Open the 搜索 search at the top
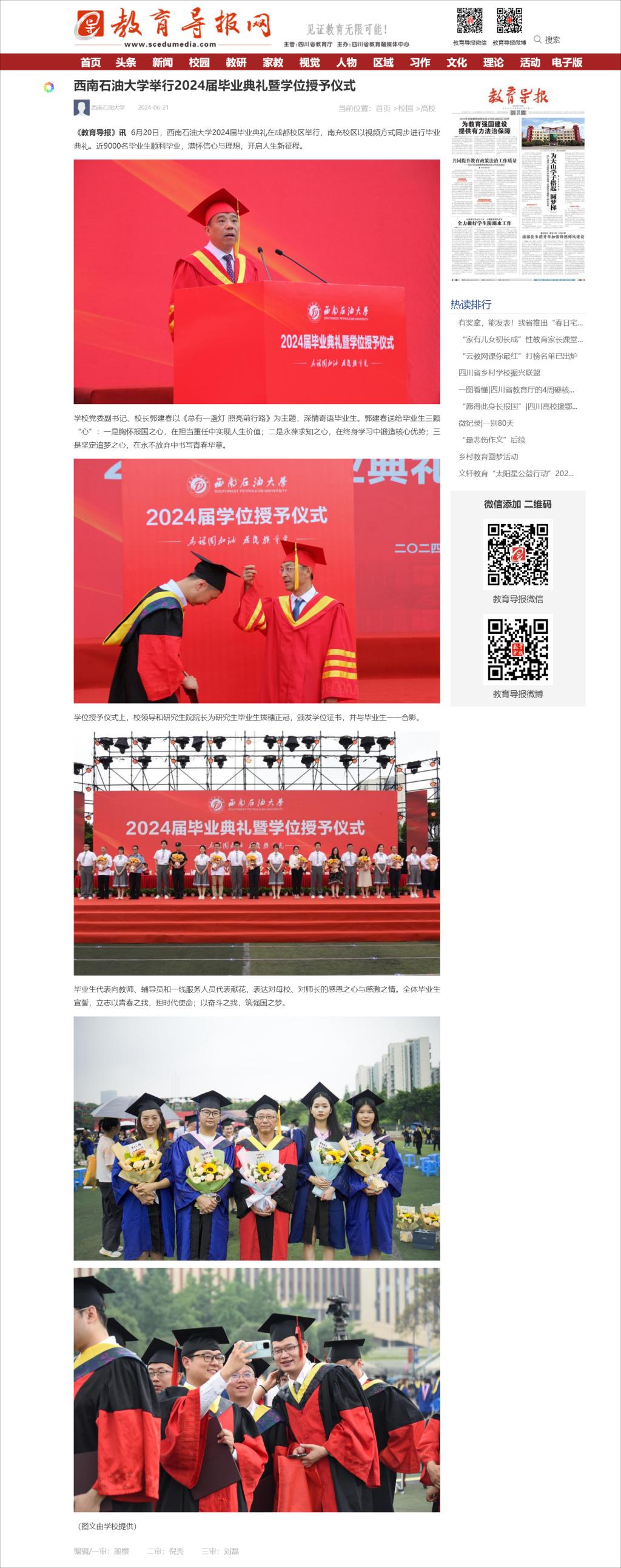Screen dimensions: 621x1568 [547, 40]
